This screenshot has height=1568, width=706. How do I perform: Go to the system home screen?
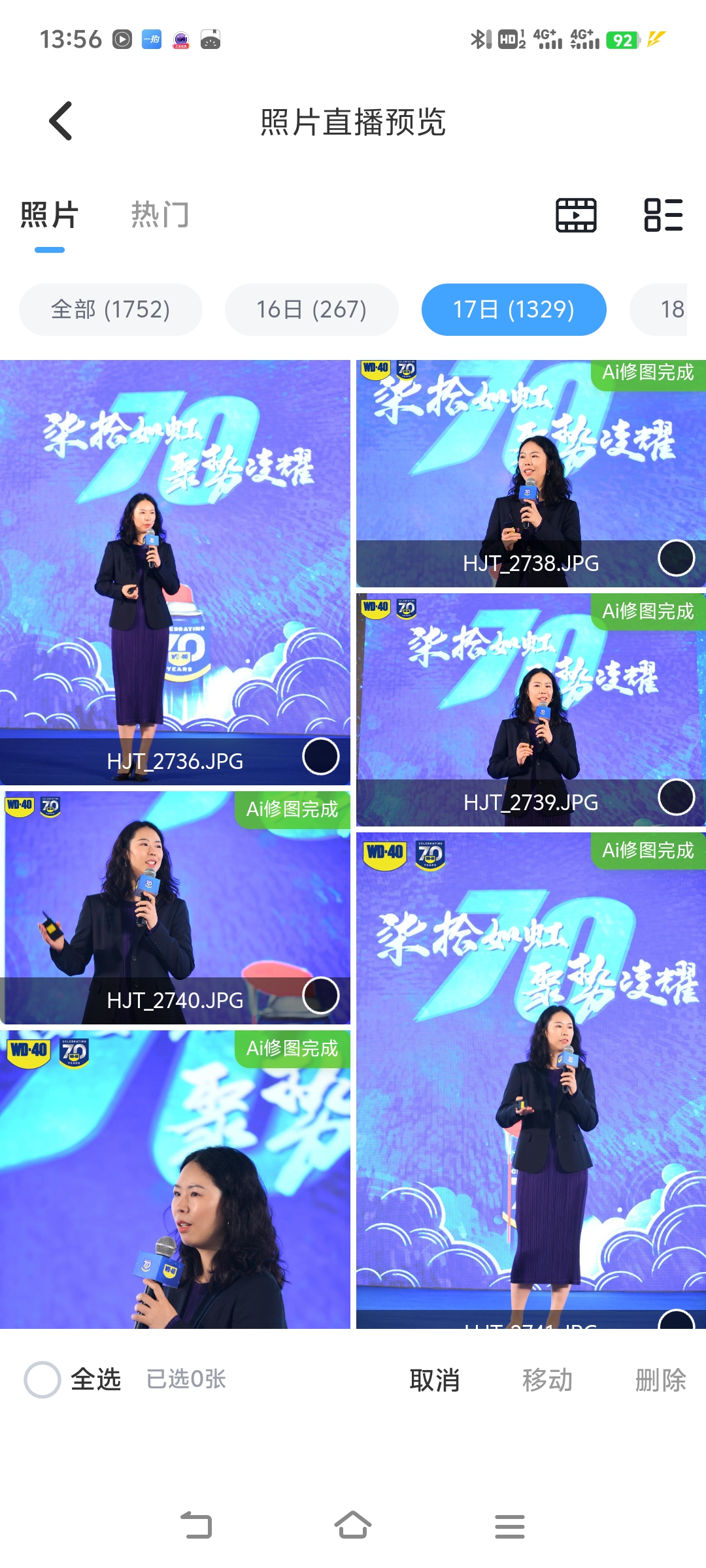click(353, 1526)
